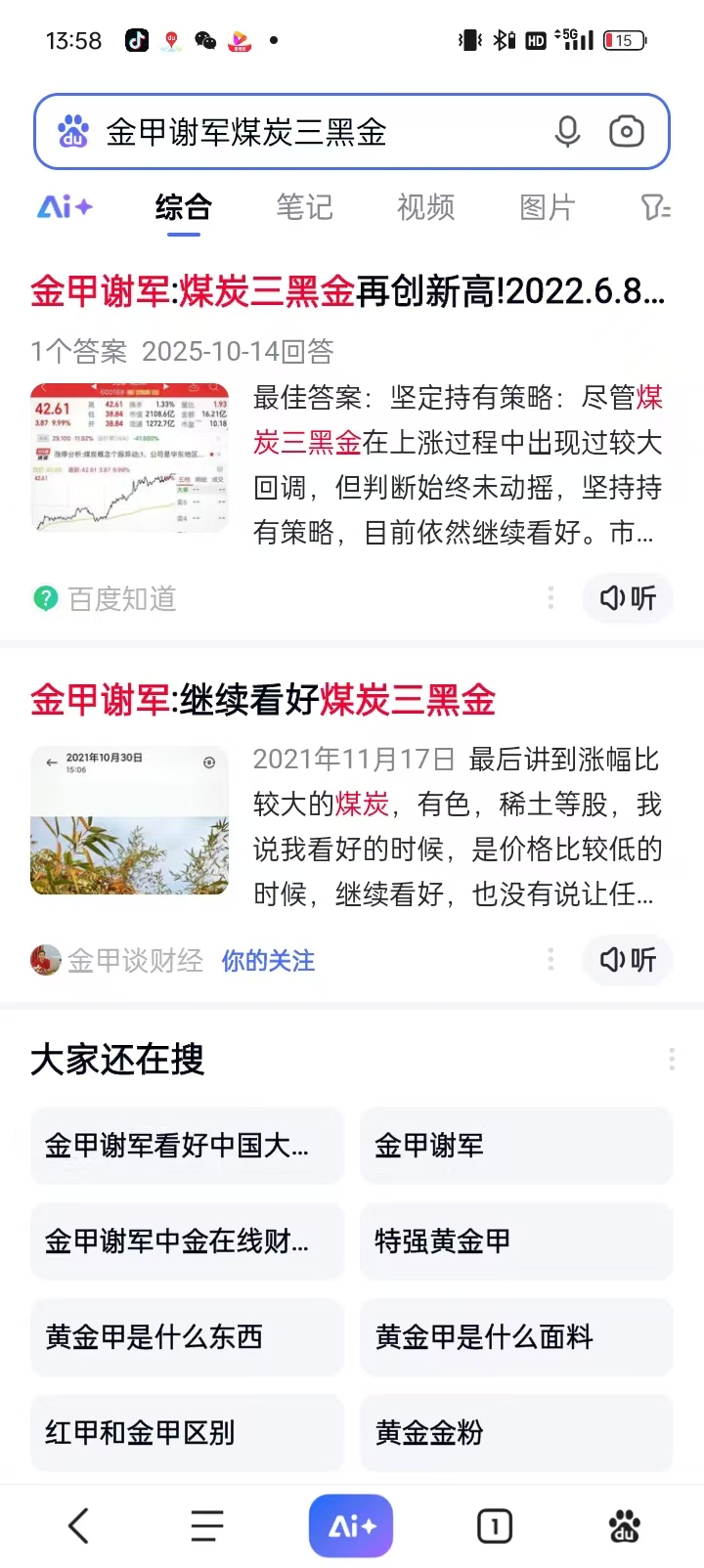The width and height of the screenshot is (704, 1568).
Task: Search suggestion 金甲谢军看好中国大...
Action: 187,1146
